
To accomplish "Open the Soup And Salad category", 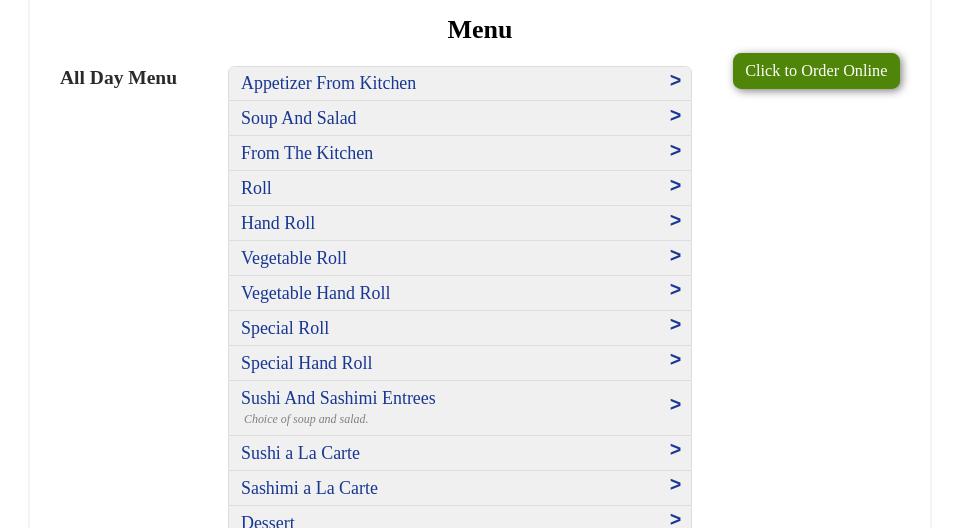I will point(459,118).
